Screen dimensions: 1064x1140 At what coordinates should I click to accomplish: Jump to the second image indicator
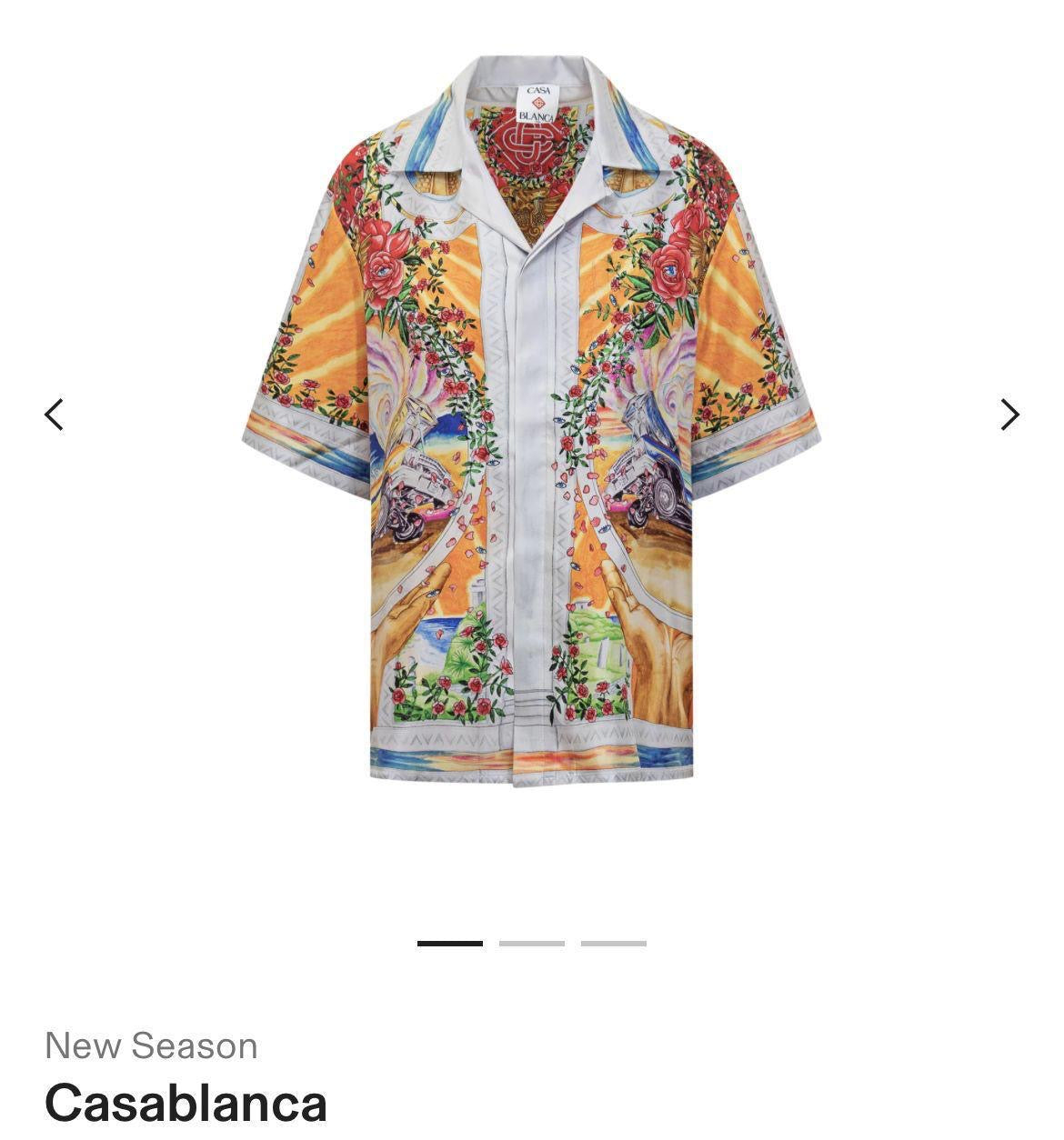pos(532,944)
